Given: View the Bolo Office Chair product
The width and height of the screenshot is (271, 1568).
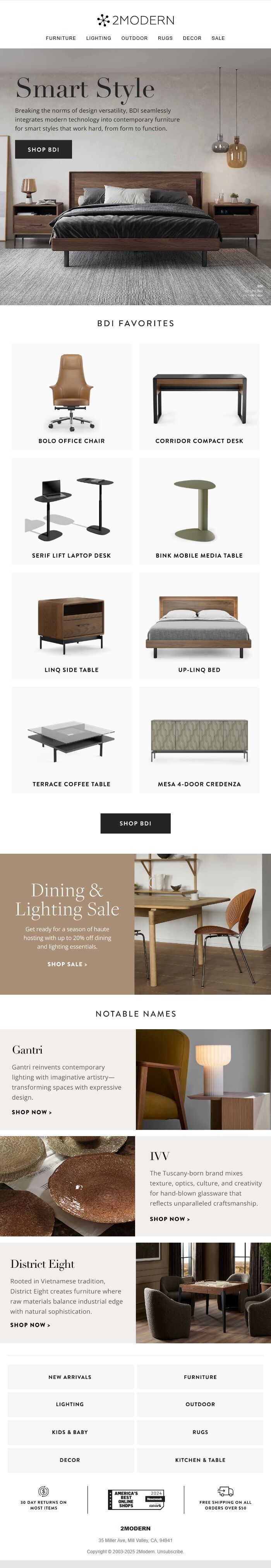Looking at the screenshot, I should pos(71,396).
